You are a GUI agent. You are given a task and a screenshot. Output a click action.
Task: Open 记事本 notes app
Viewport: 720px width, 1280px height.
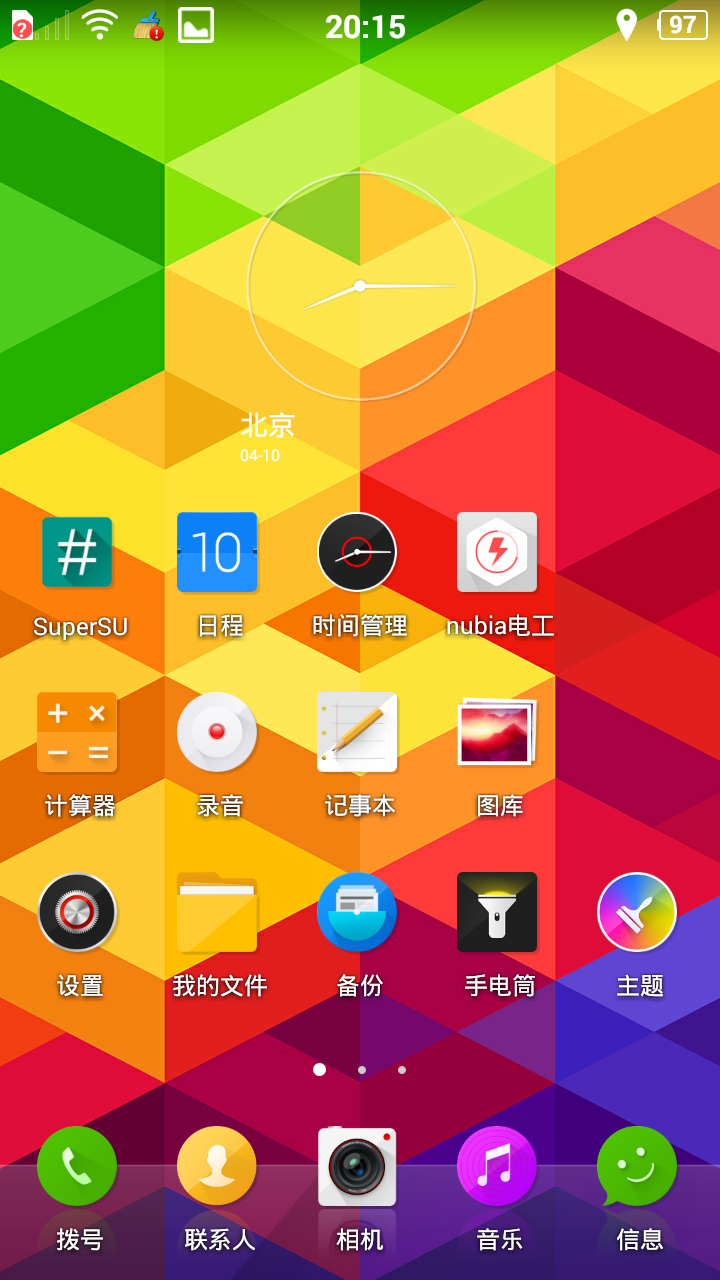357,732
